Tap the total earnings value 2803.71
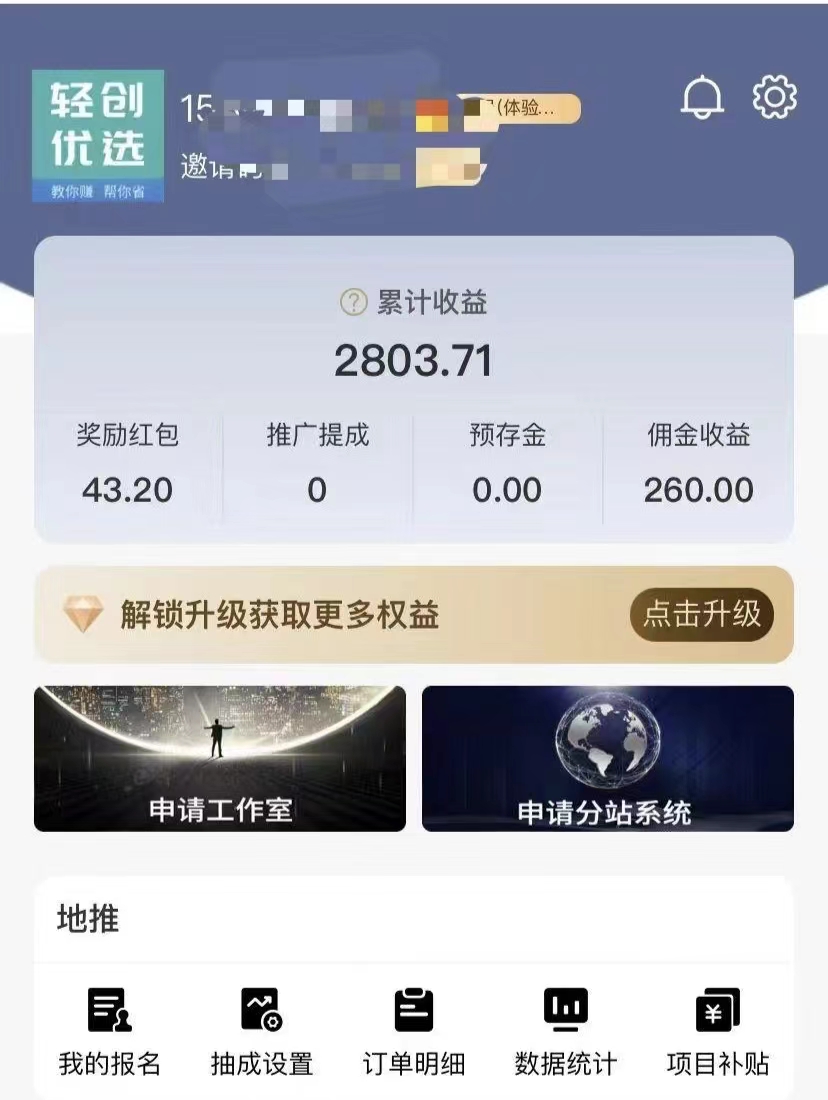 pyautogui.click(x=414, y=365)
